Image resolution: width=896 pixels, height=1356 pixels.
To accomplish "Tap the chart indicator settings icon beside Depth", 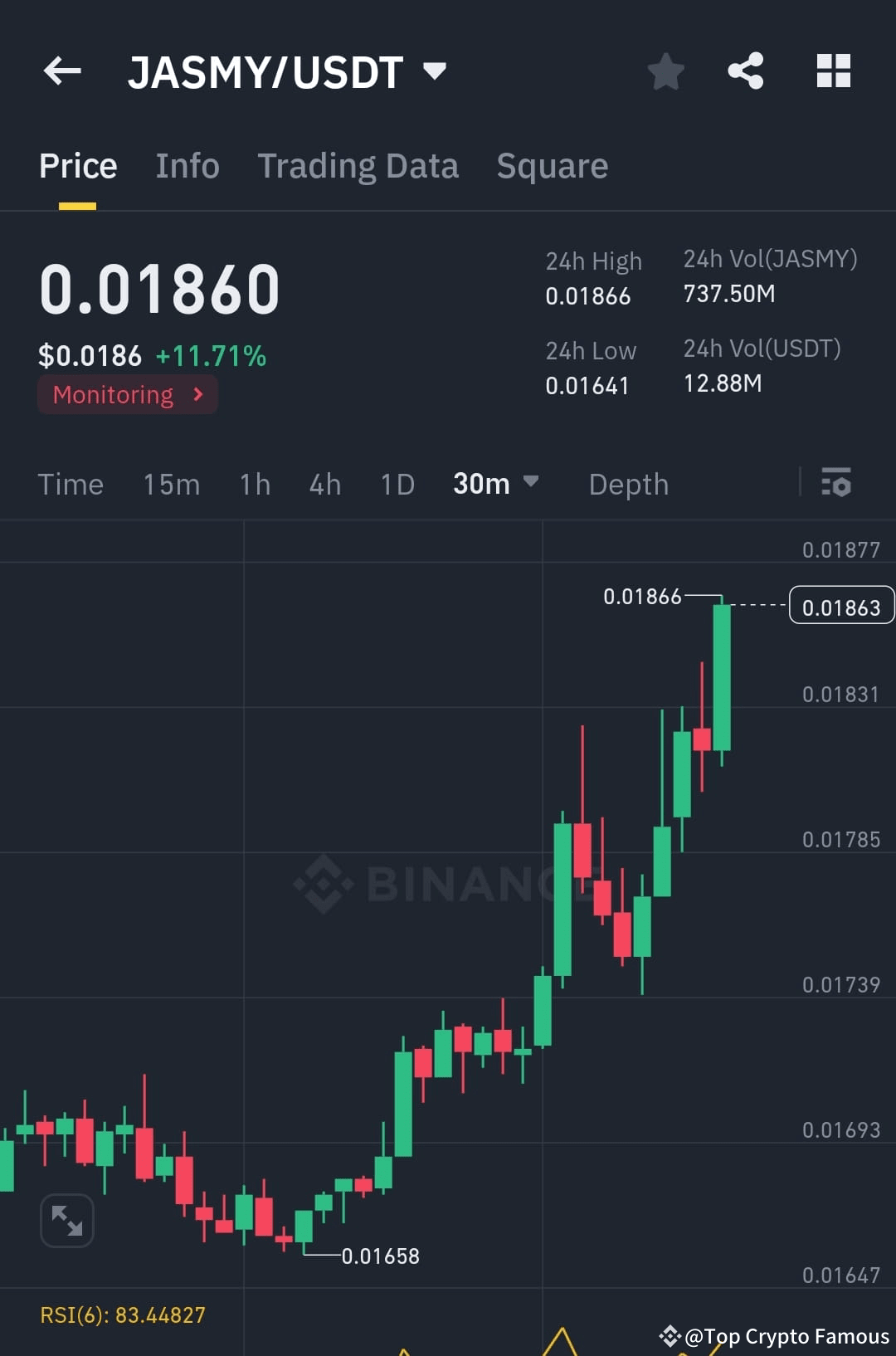I will 836,484.
